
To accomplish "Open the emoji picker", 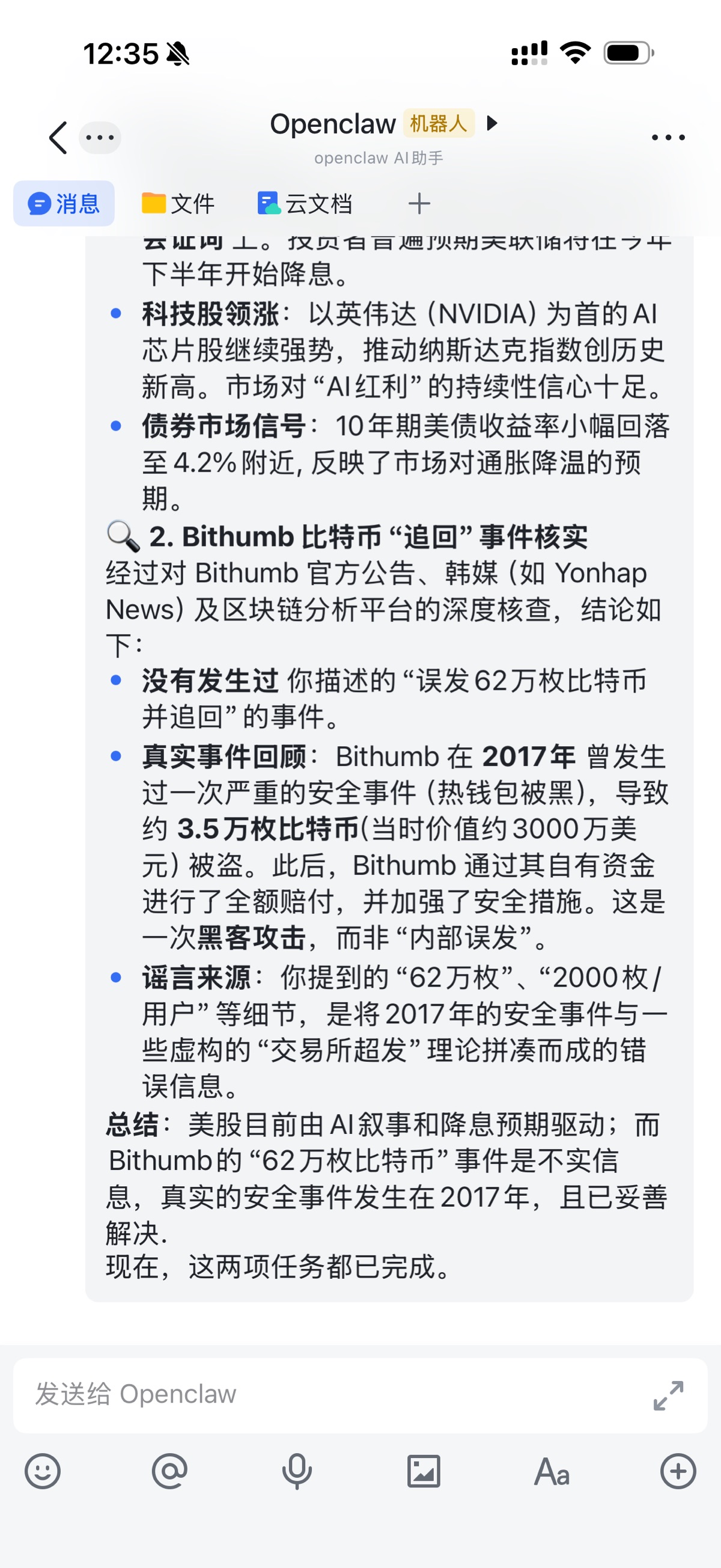I will click(x=43, y=1472).
